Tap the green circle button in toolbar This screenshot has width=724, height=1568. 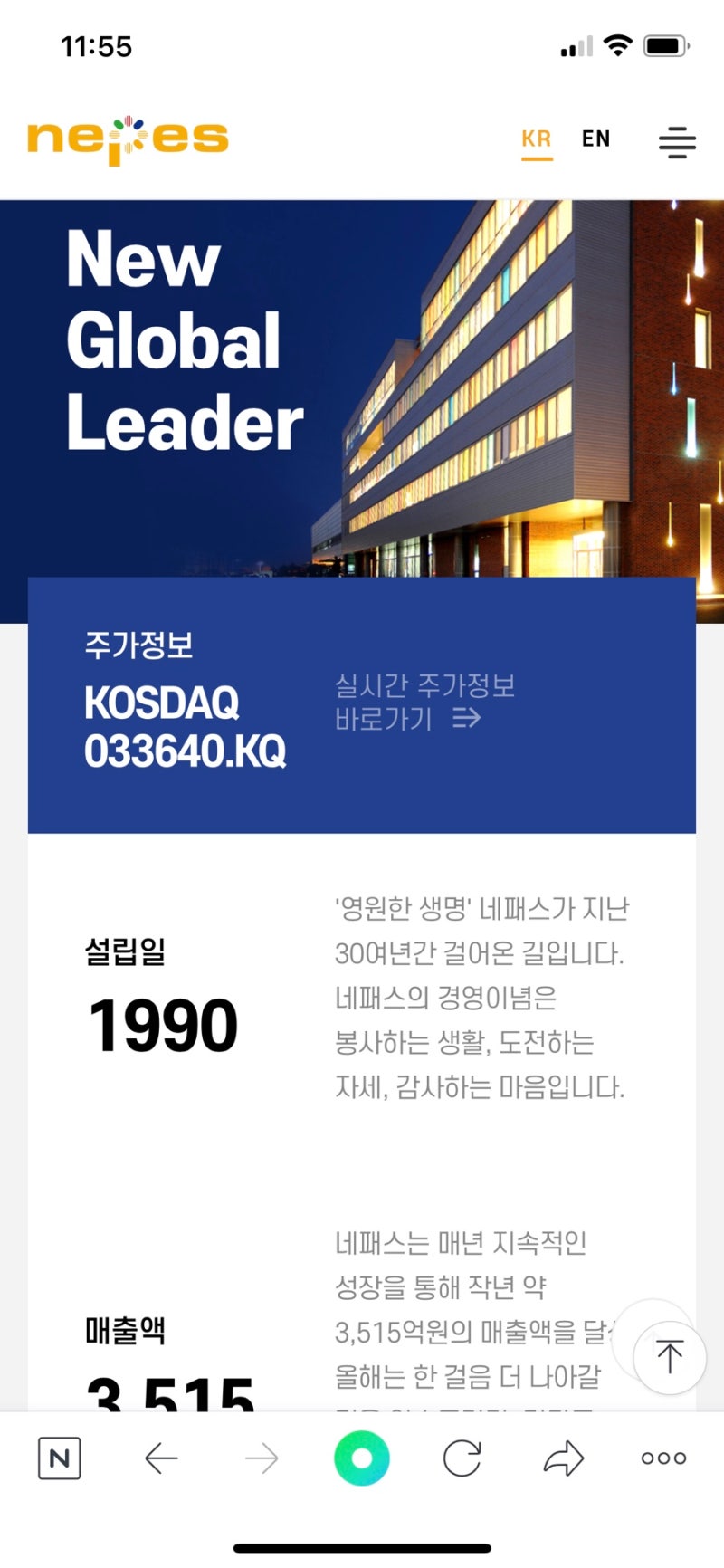click(x=362, y=1458)
